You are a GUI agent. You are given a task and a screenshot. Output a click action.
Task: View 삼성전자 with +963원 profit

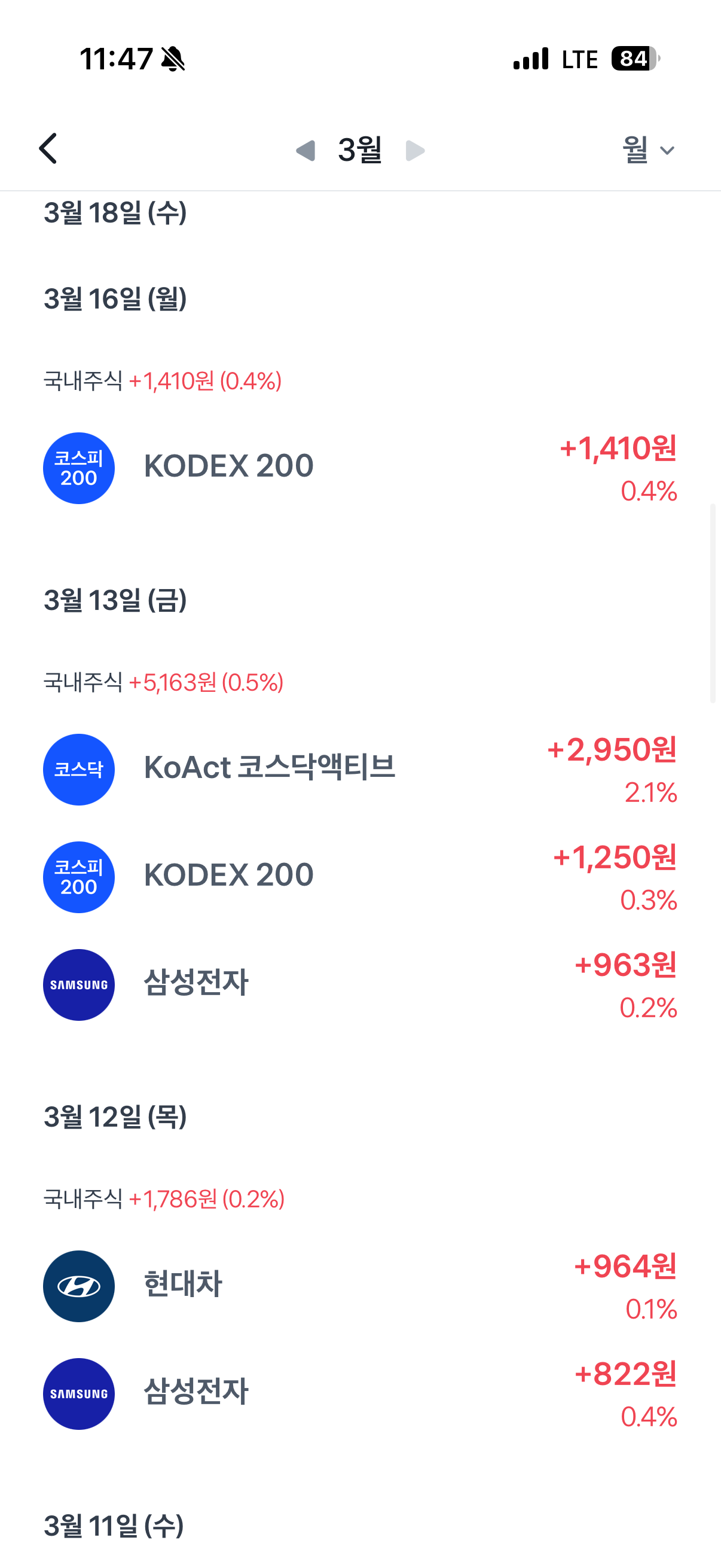[x=360, y=984]
